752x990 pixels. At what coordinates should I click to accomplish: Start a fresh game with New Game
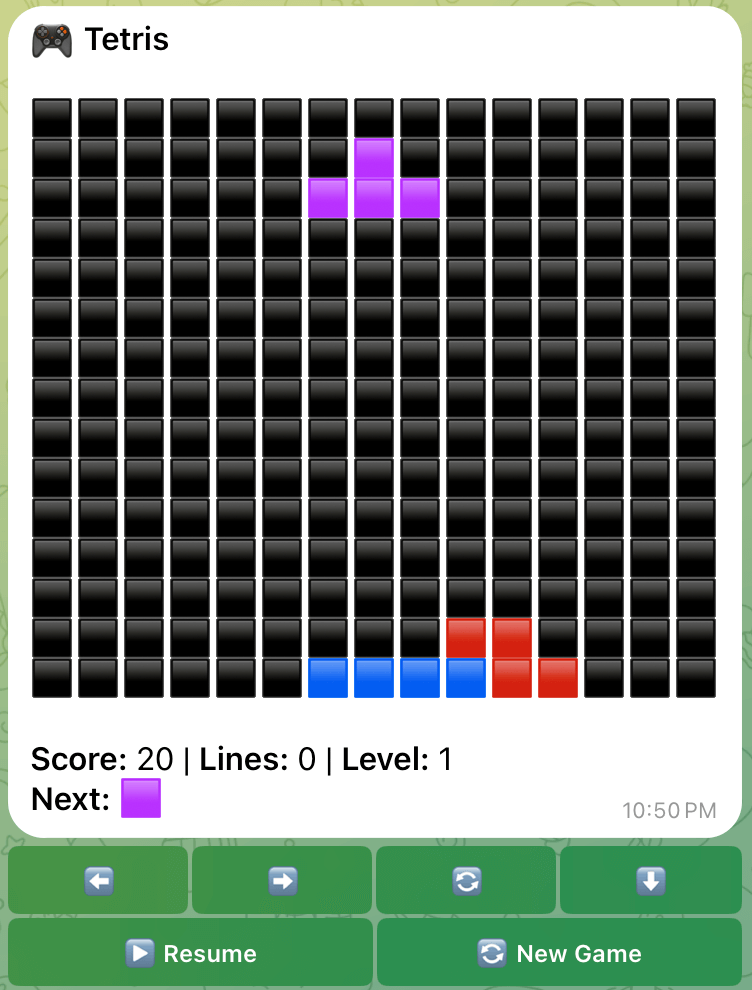pos(560,953)
